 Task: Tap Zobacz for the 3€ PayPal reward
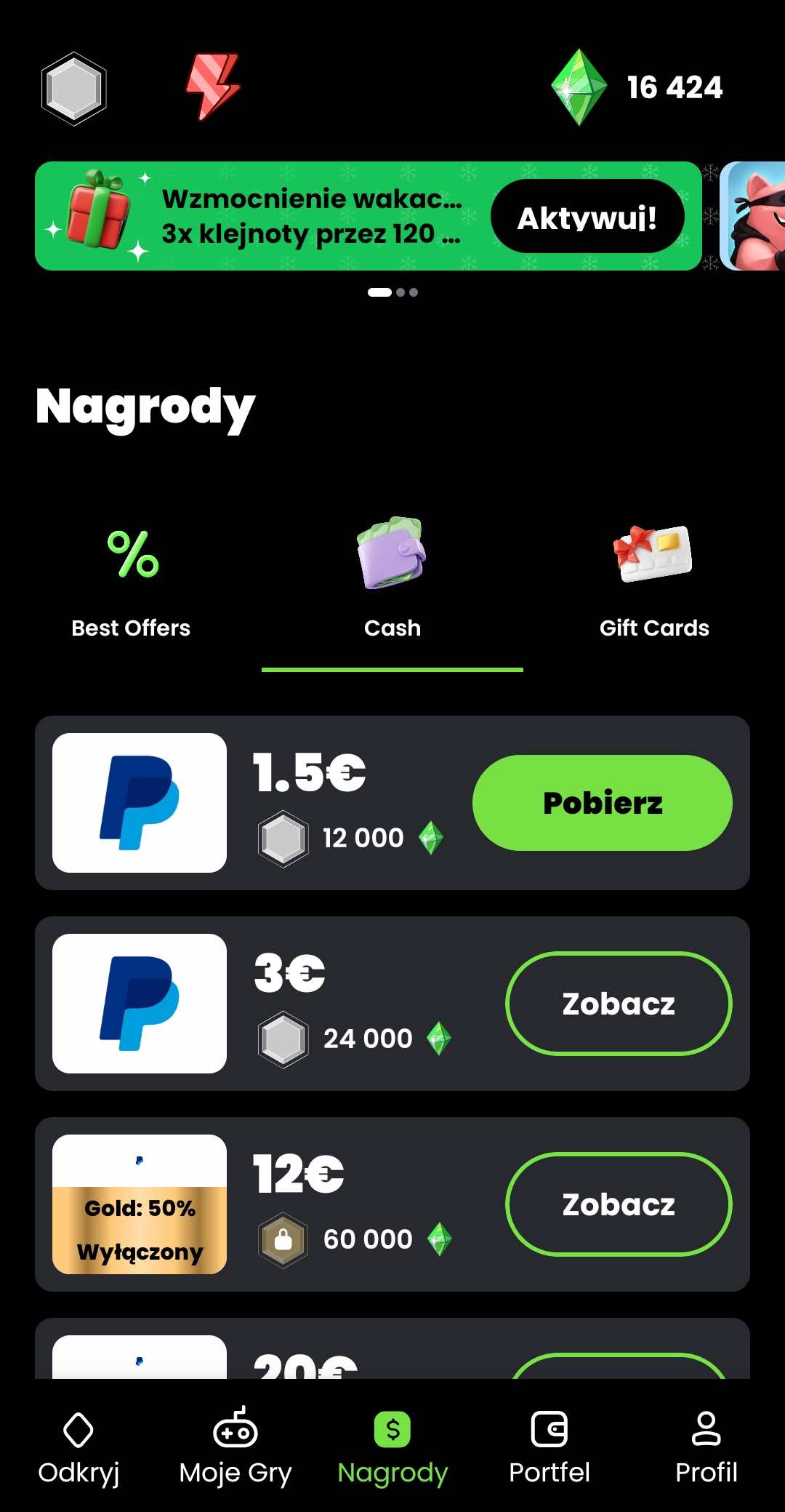618,1004
